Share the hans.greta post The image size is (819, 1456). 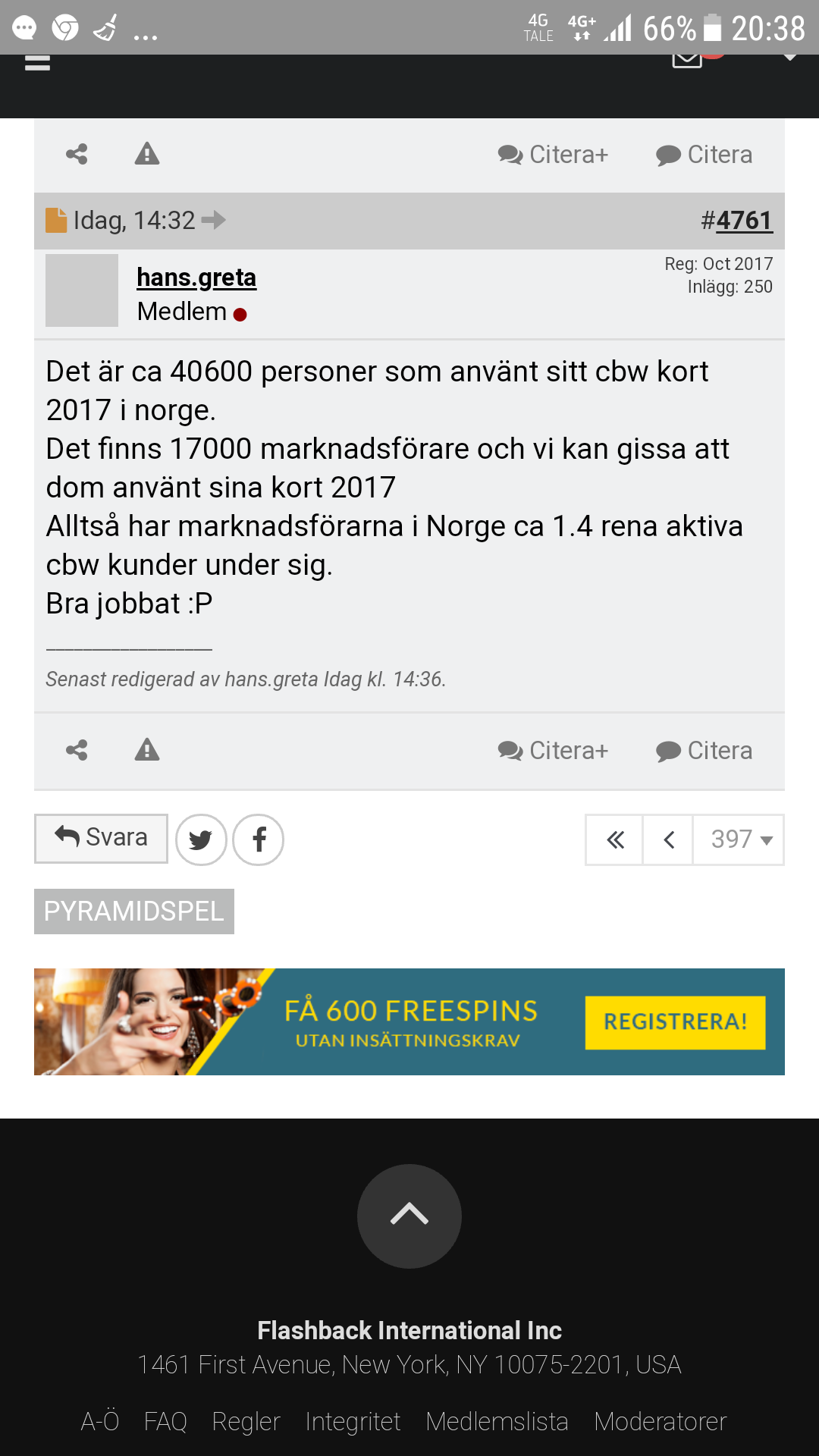coord(77,750)
